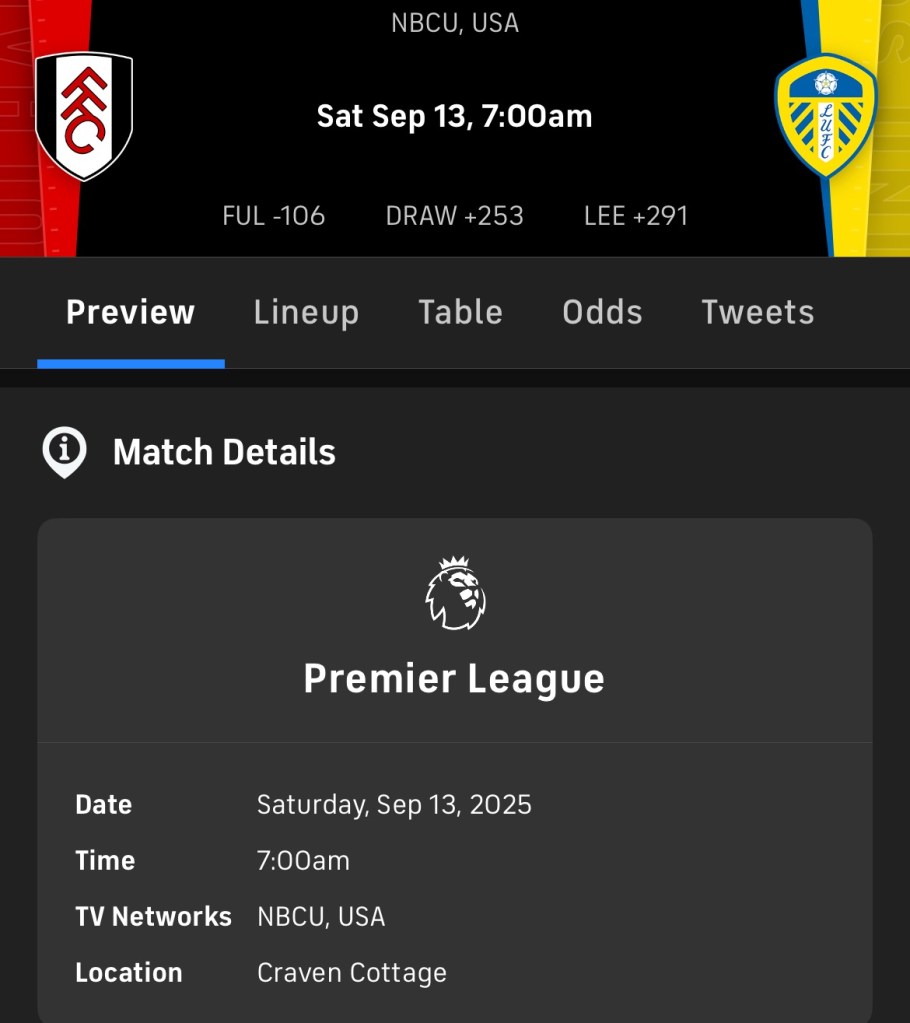Switch to the Tweets tab
910x1023 pixels.
(x=757, y=312)
